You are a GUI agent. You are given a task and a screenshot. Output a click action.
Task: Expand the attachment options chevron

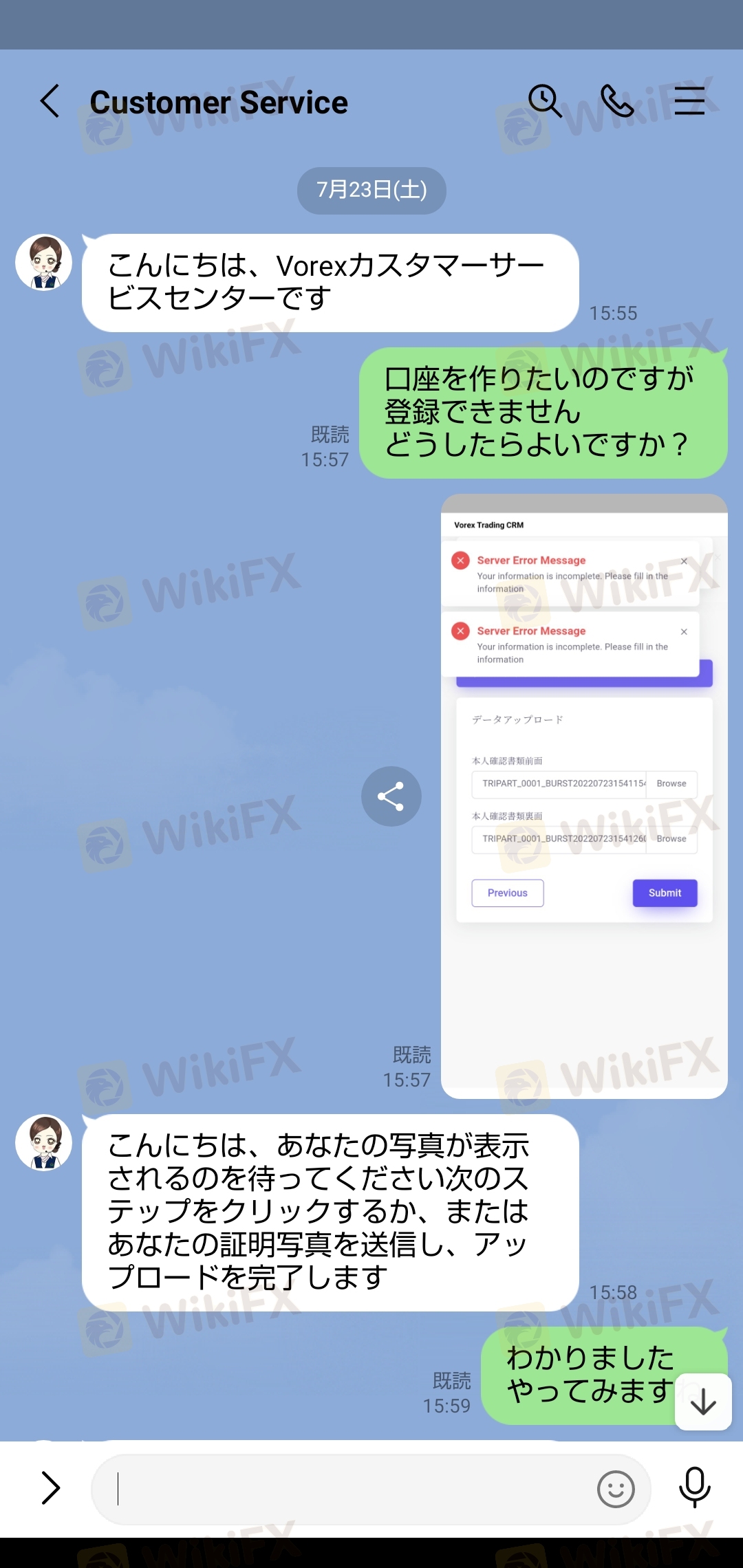pyautogui.click(x=50, y=1488)
